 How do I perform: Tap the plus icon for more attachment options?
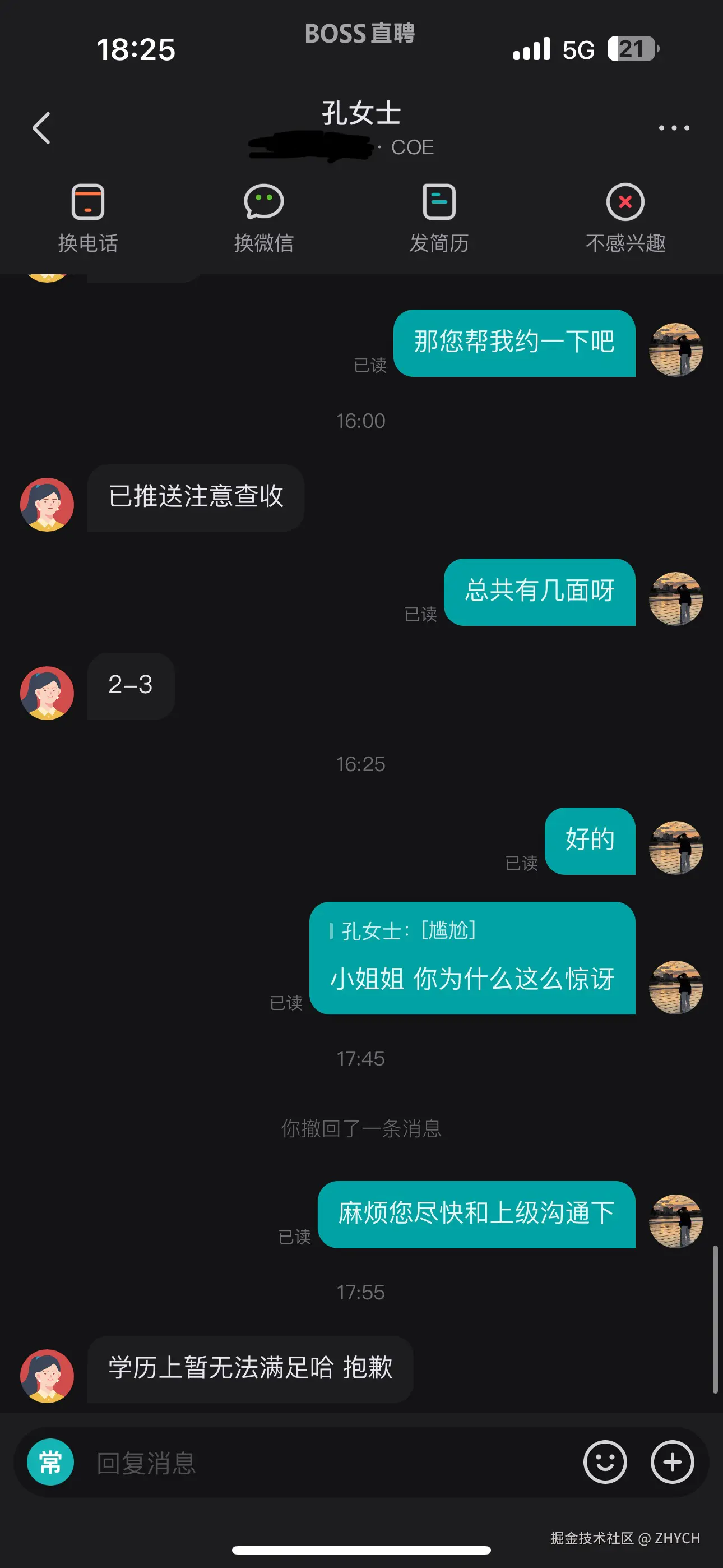673,1463
